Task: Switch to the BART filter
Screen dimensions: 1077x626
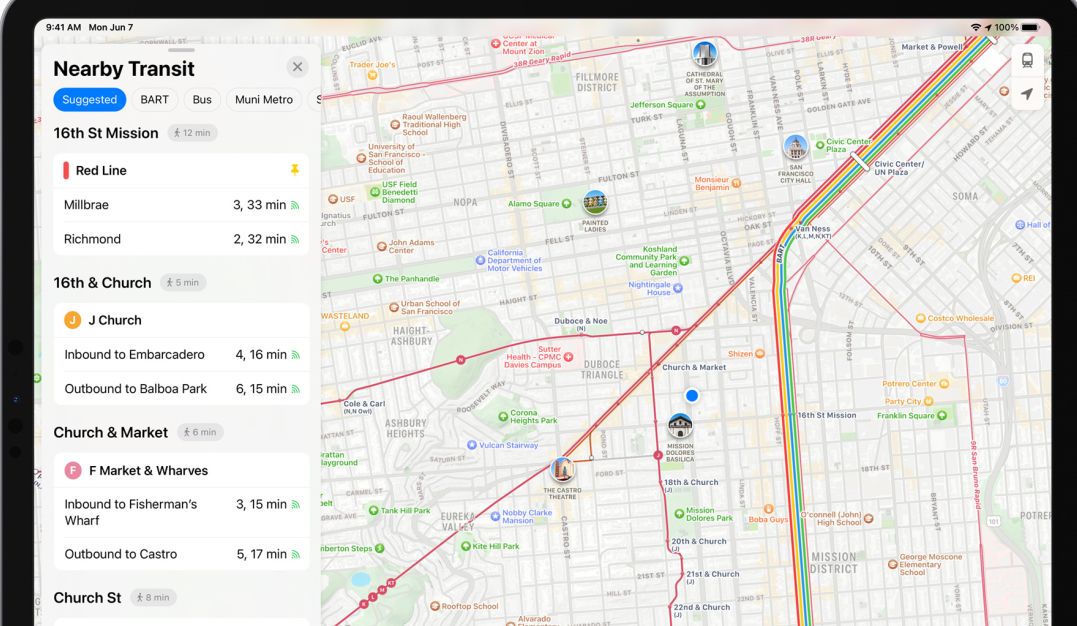Action: pos(154,100)
